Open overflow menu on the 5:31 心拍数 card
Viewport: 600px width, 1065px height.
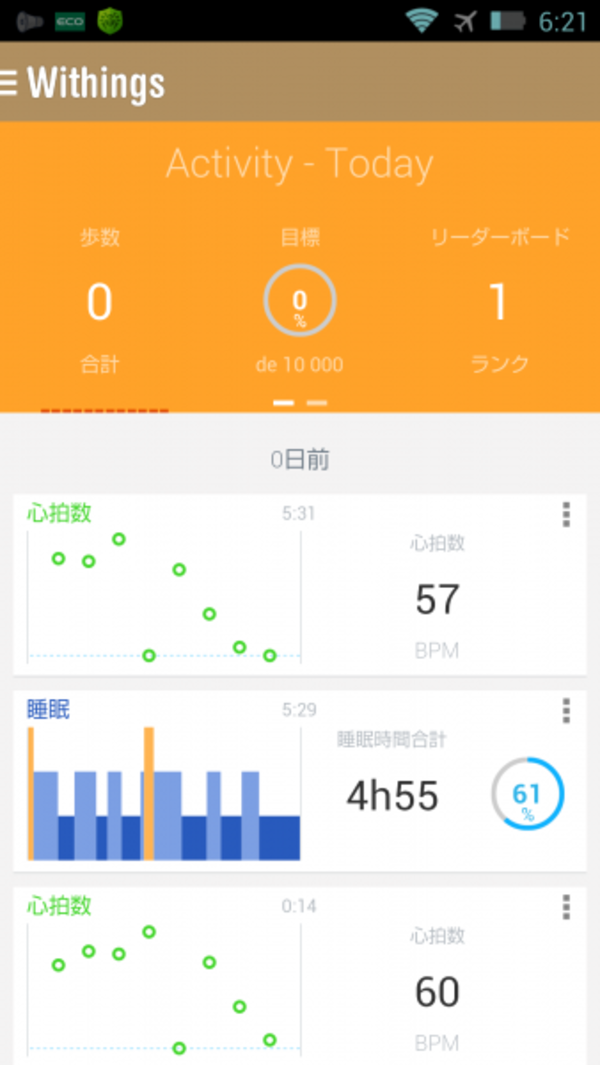(x=566, y=515)
